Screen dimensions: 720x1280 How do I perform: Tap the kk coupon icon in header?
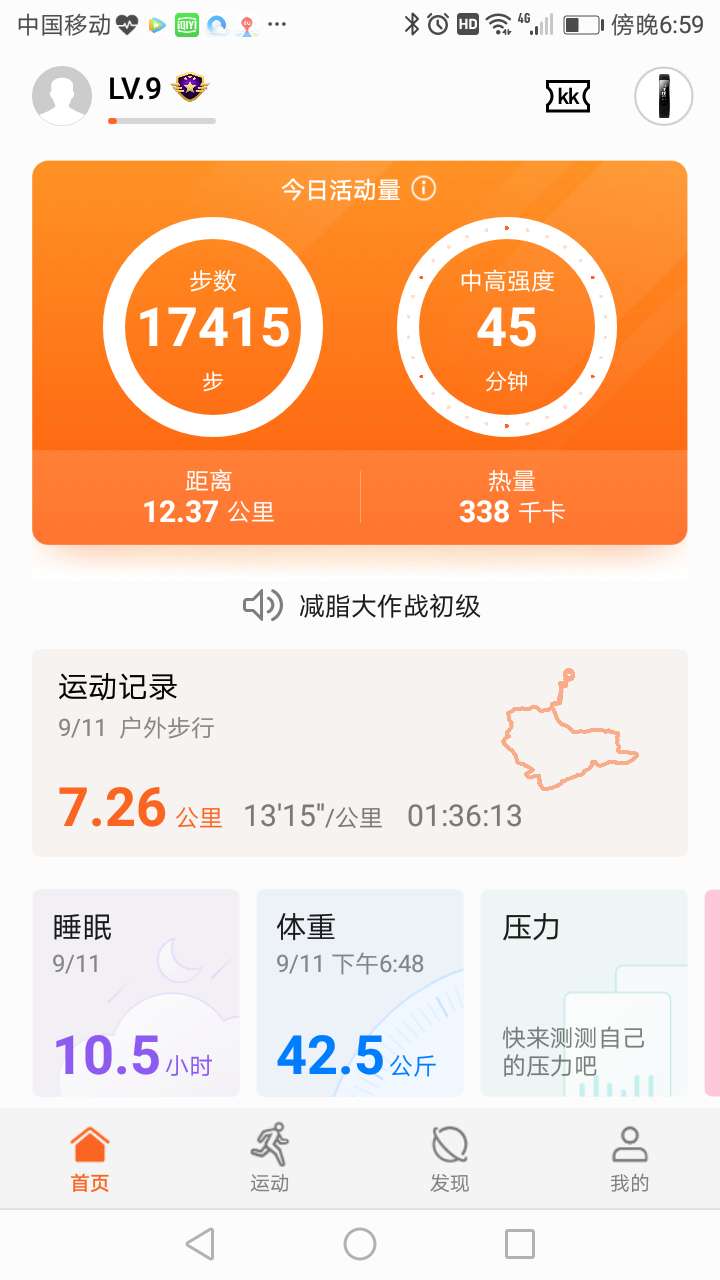point(568,95)
